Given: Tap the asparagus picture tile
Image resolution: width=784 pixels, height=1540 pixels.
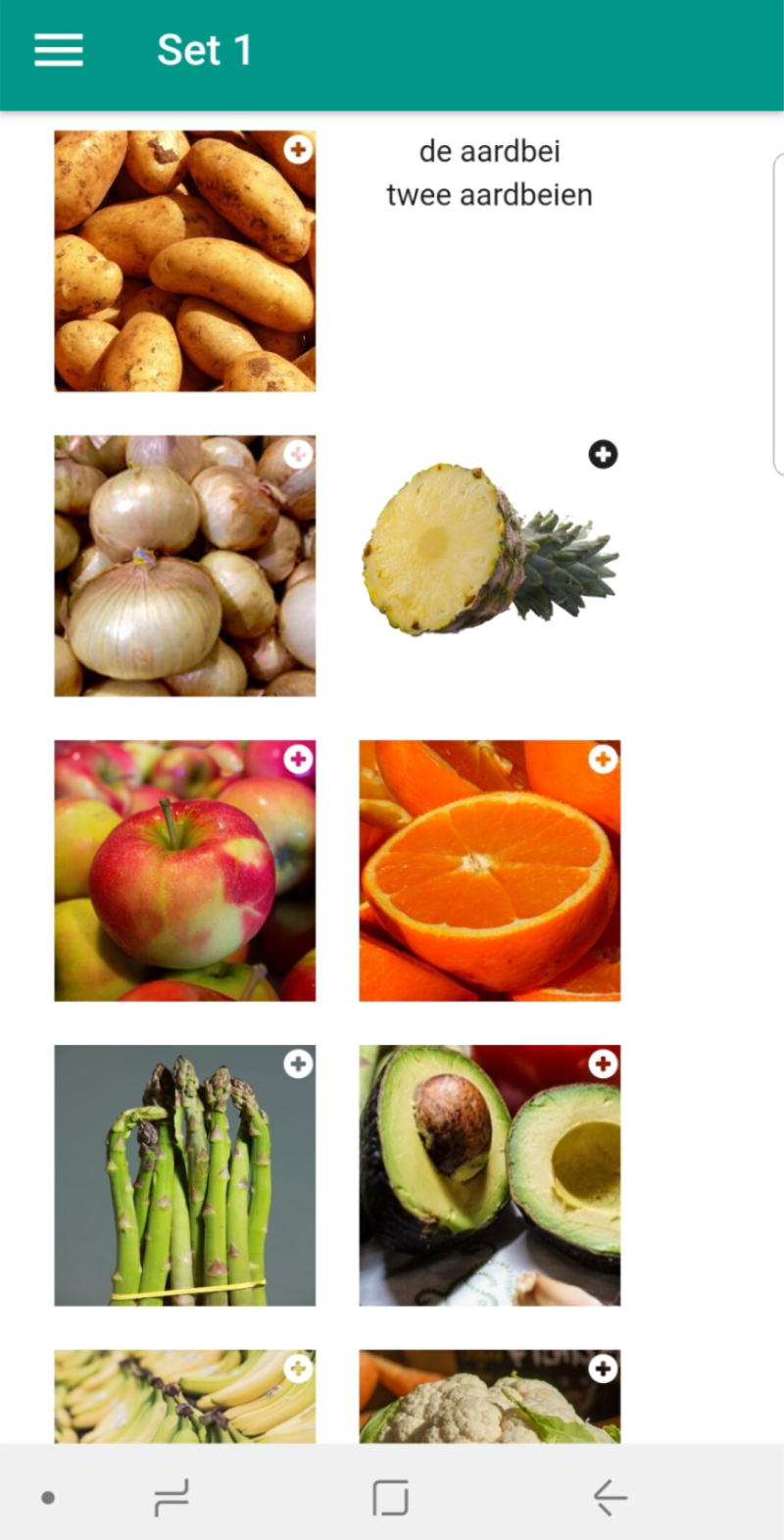Looking at the screenshot, I should point(184,1175).
